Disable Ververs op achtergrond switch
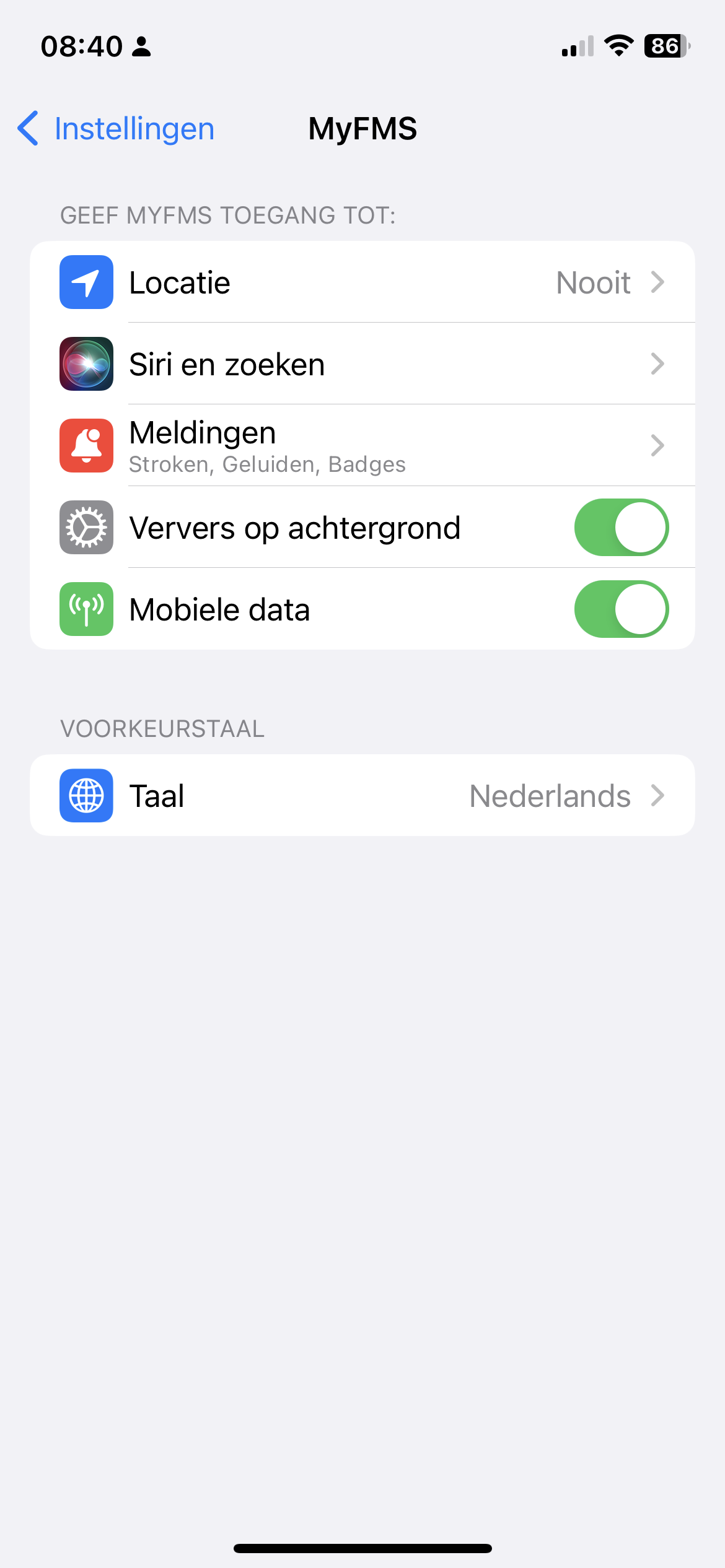 coord(622,528)
